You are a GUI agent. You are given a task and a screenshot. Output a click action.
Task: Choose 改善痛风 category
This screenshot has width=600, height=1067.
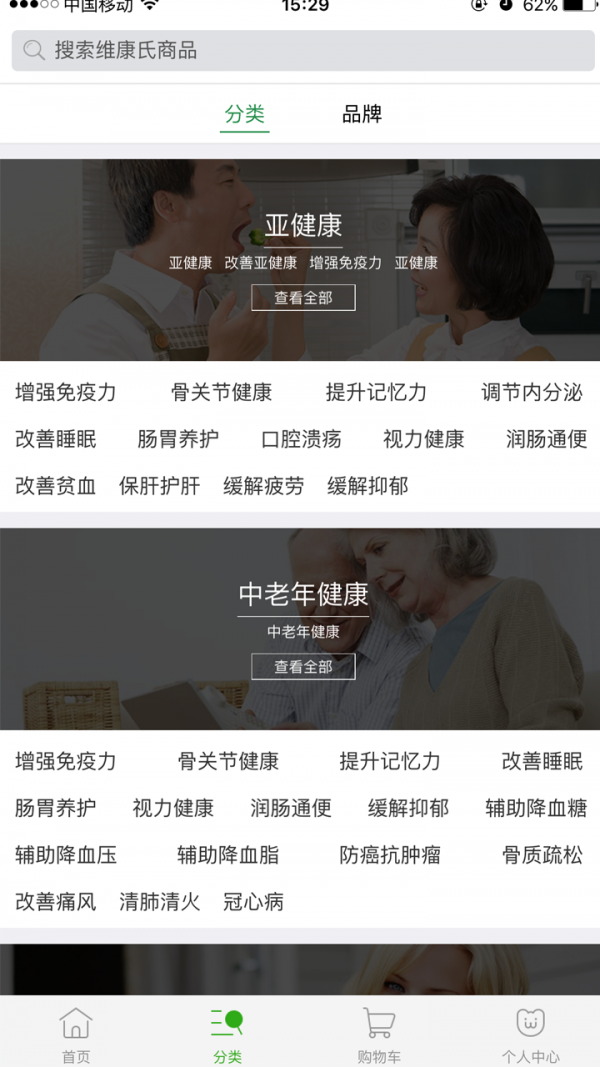pyautogui.click(x=56, y=902)
